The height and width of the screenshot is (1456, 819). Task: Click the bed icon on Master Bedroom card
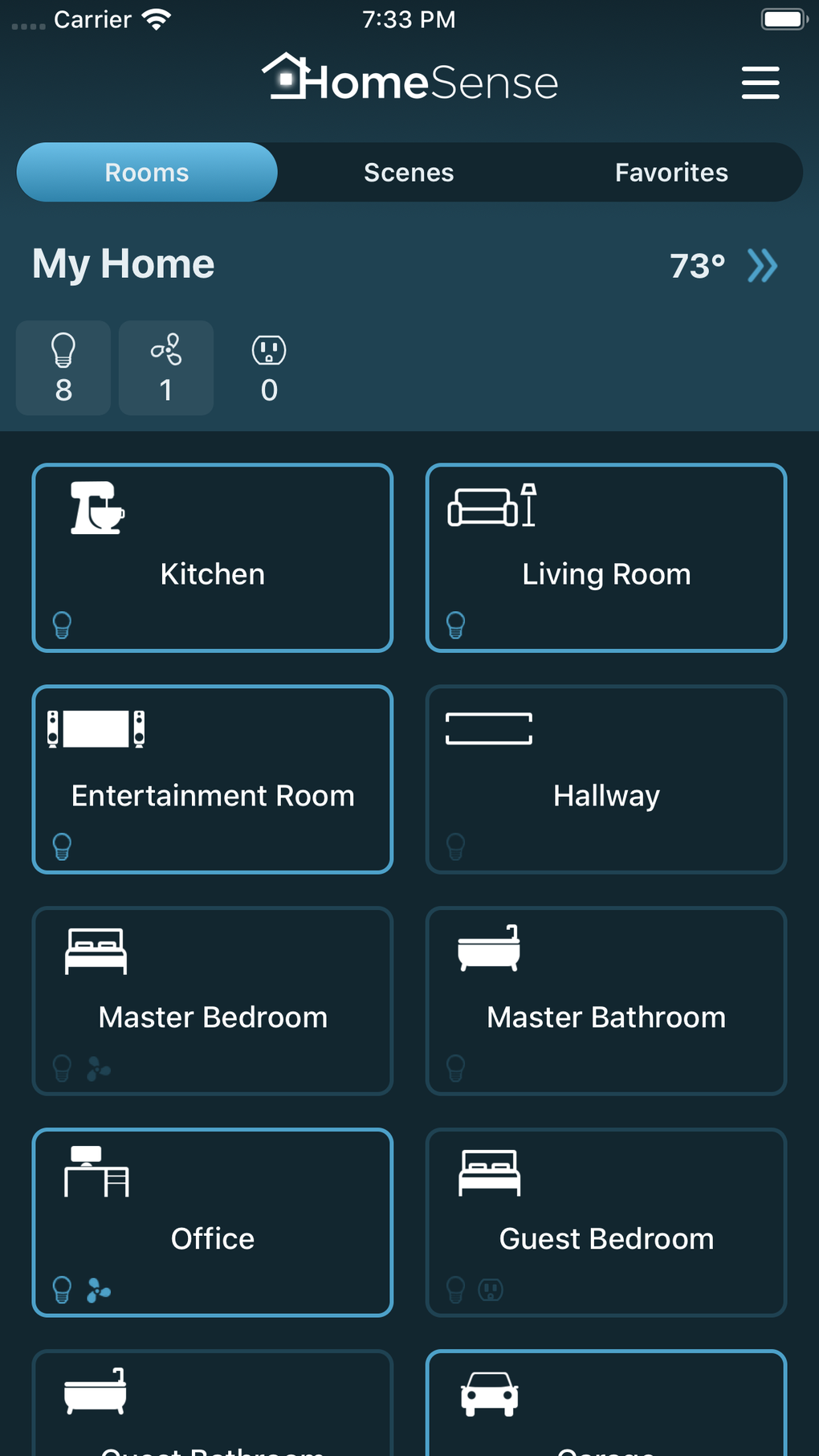pos(96,950)
